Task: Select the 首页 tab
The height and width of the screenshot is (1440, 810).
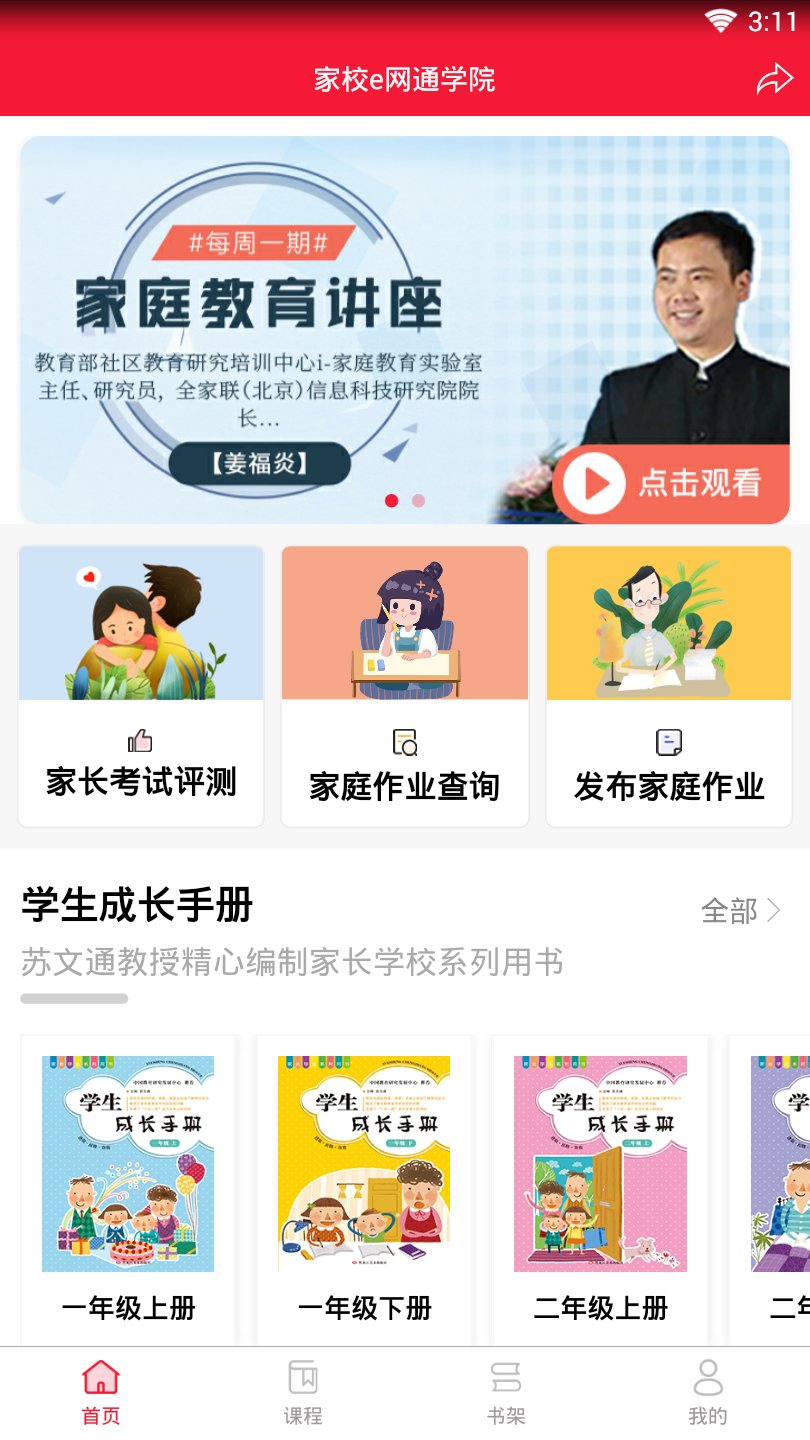Action: pos(101,1393)
